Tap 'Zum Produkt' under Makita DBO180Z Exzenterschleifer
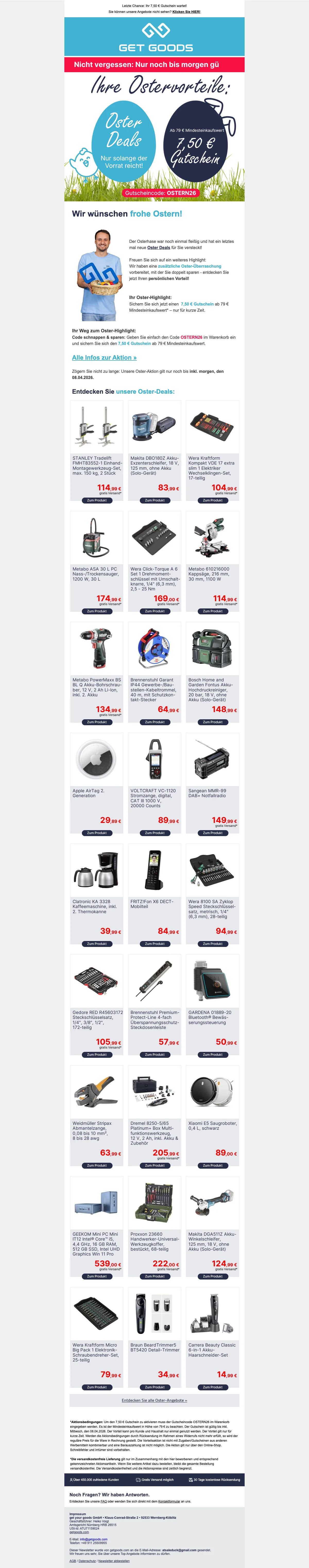The image size is (309, 1568). [154, 500]
